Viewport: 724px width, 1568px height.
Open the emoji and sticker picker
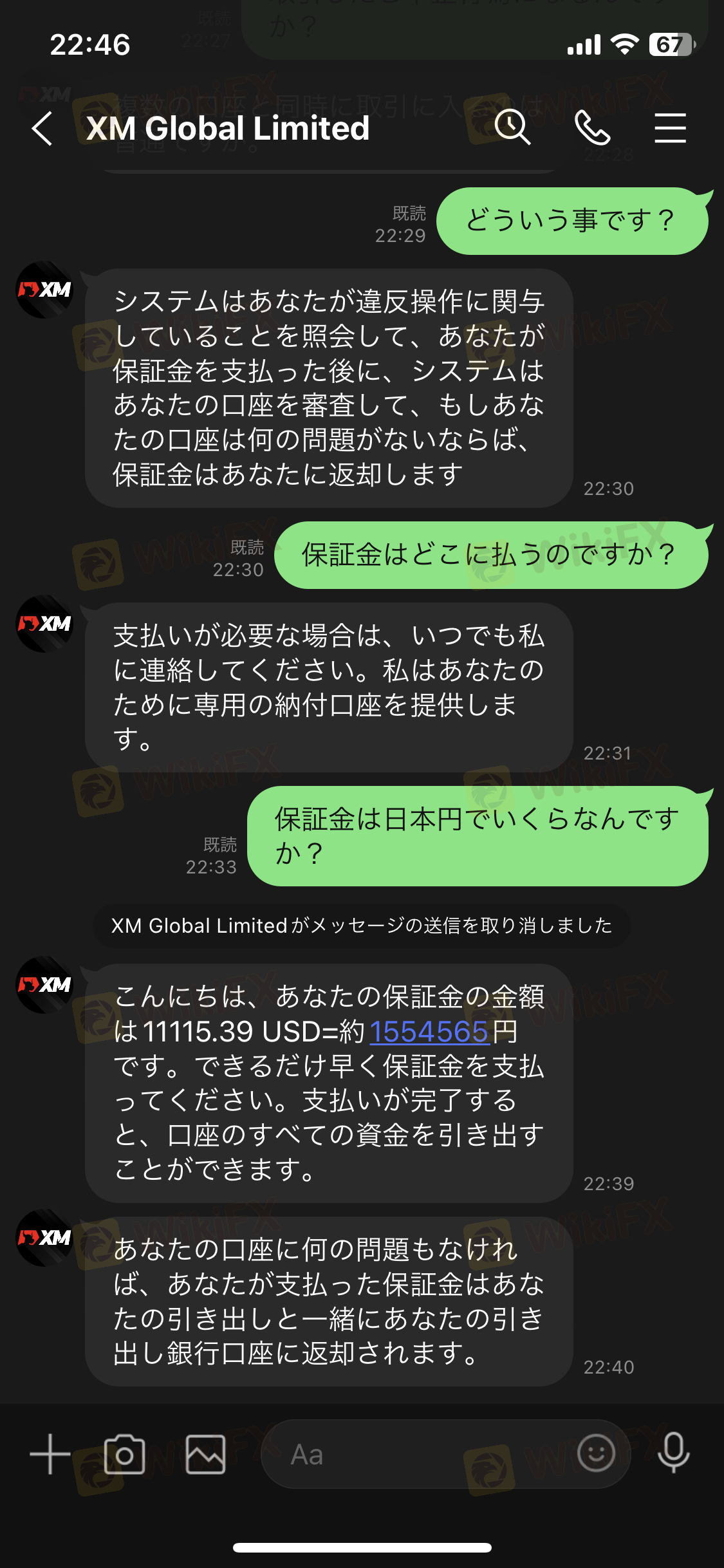pos(596,1453)
